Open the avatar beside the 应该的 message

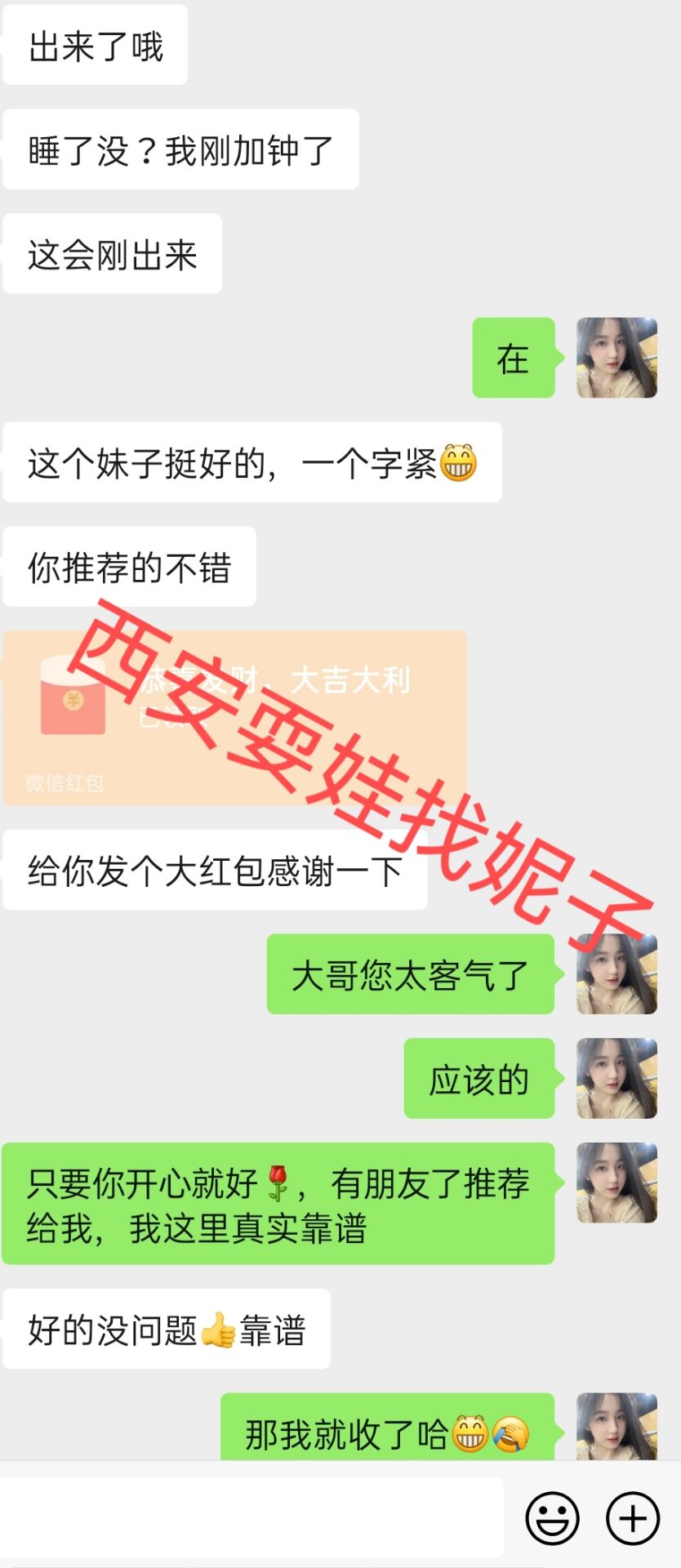(x=616, y=1078)
